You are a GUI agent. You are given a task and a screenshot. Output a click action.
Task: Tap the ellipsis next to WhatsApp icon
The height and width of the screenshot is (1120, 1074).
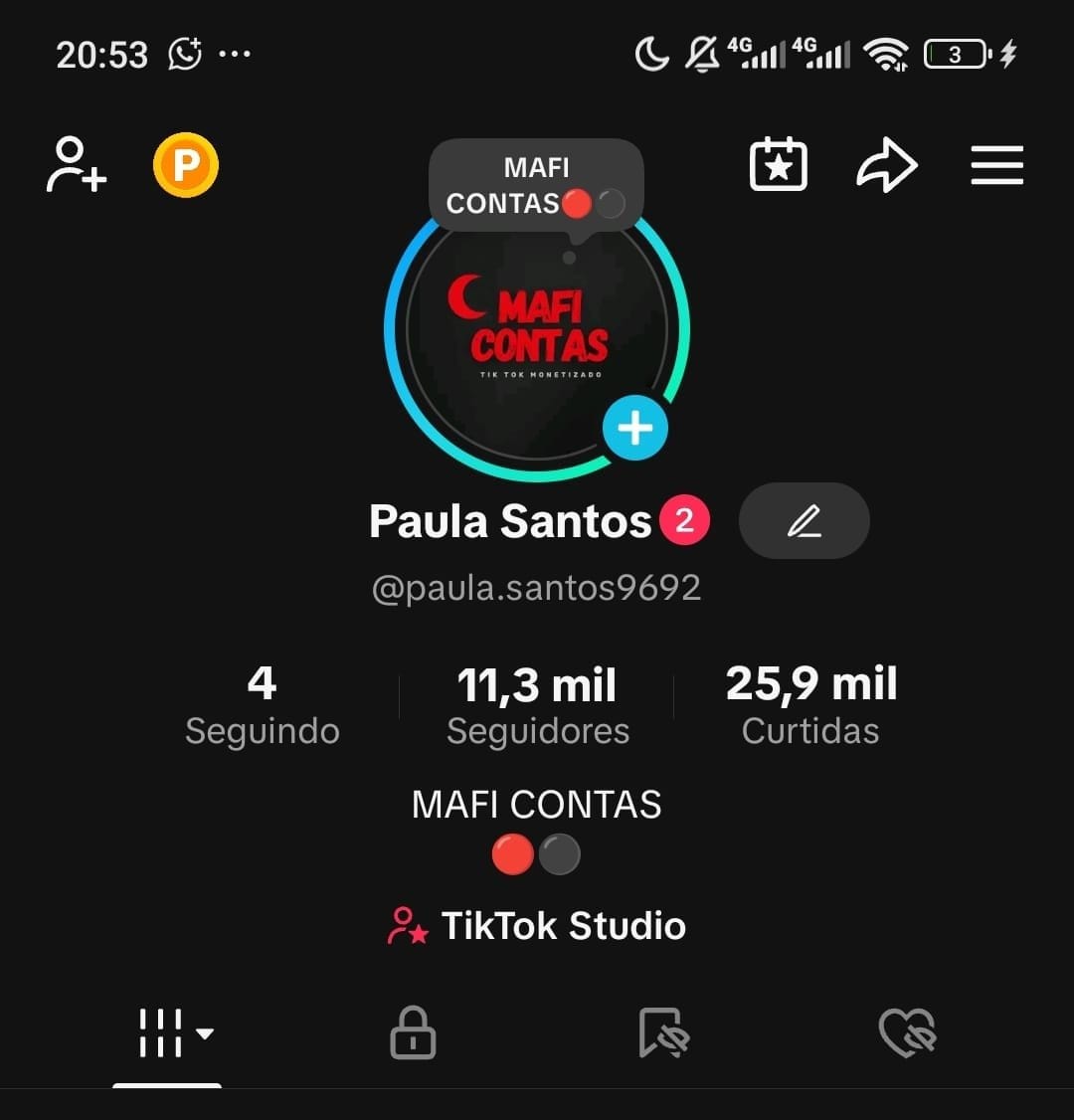pyautogui.click(x=235, y=55)
